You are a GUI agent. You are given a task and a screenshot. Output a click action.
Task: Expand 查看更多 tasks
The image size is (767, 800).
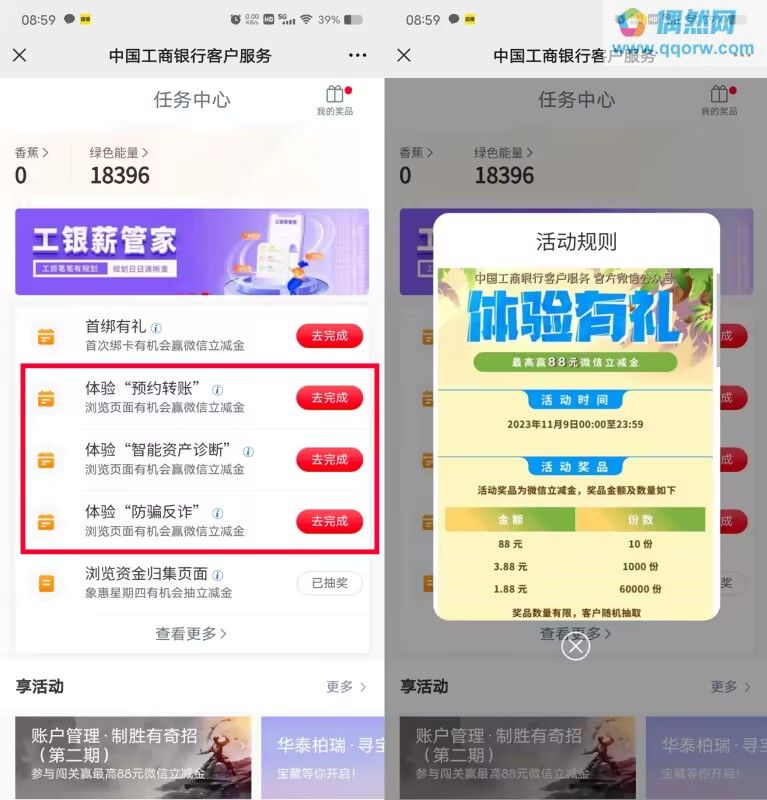click(x=191, y=633)
